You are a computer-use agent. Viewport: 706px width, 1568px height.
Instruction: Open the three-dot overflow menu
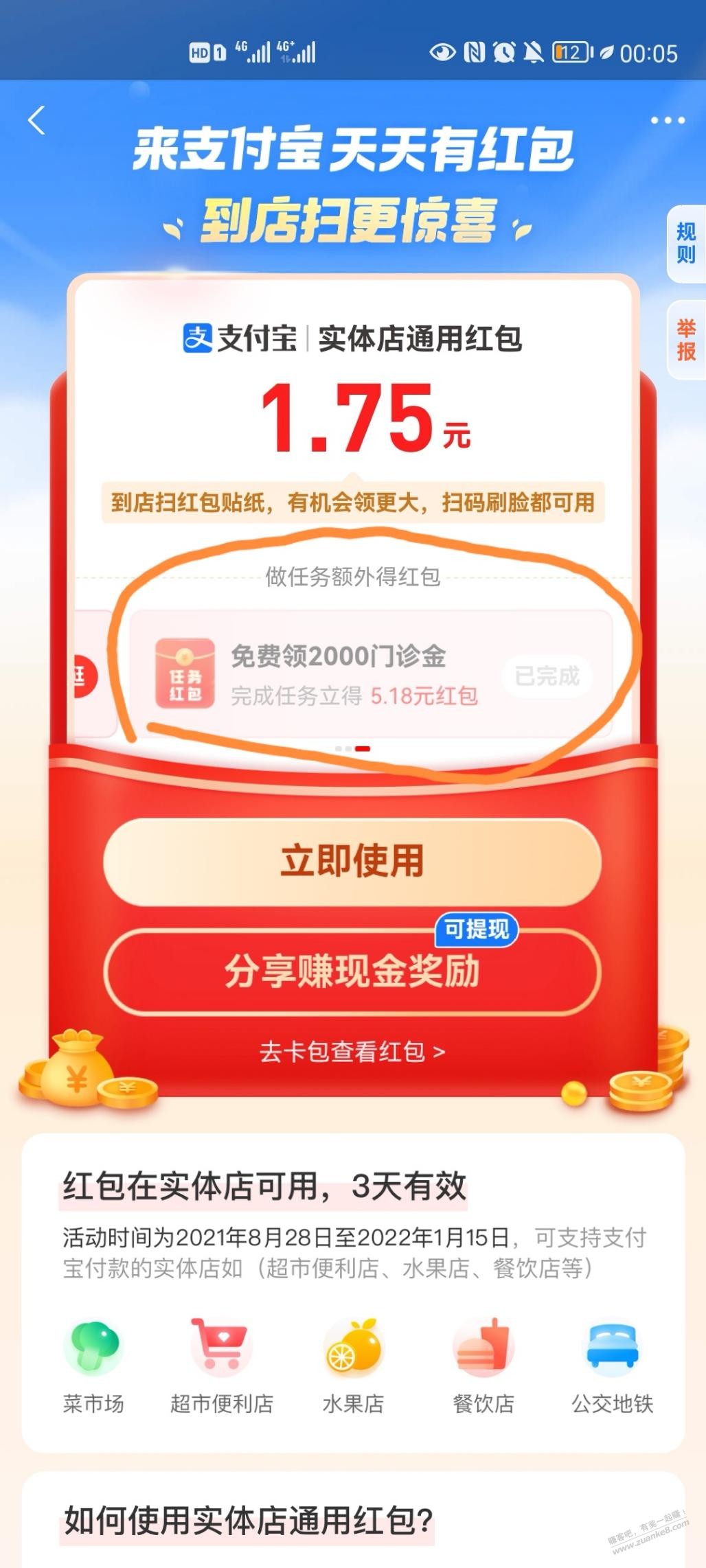point(667,121)
